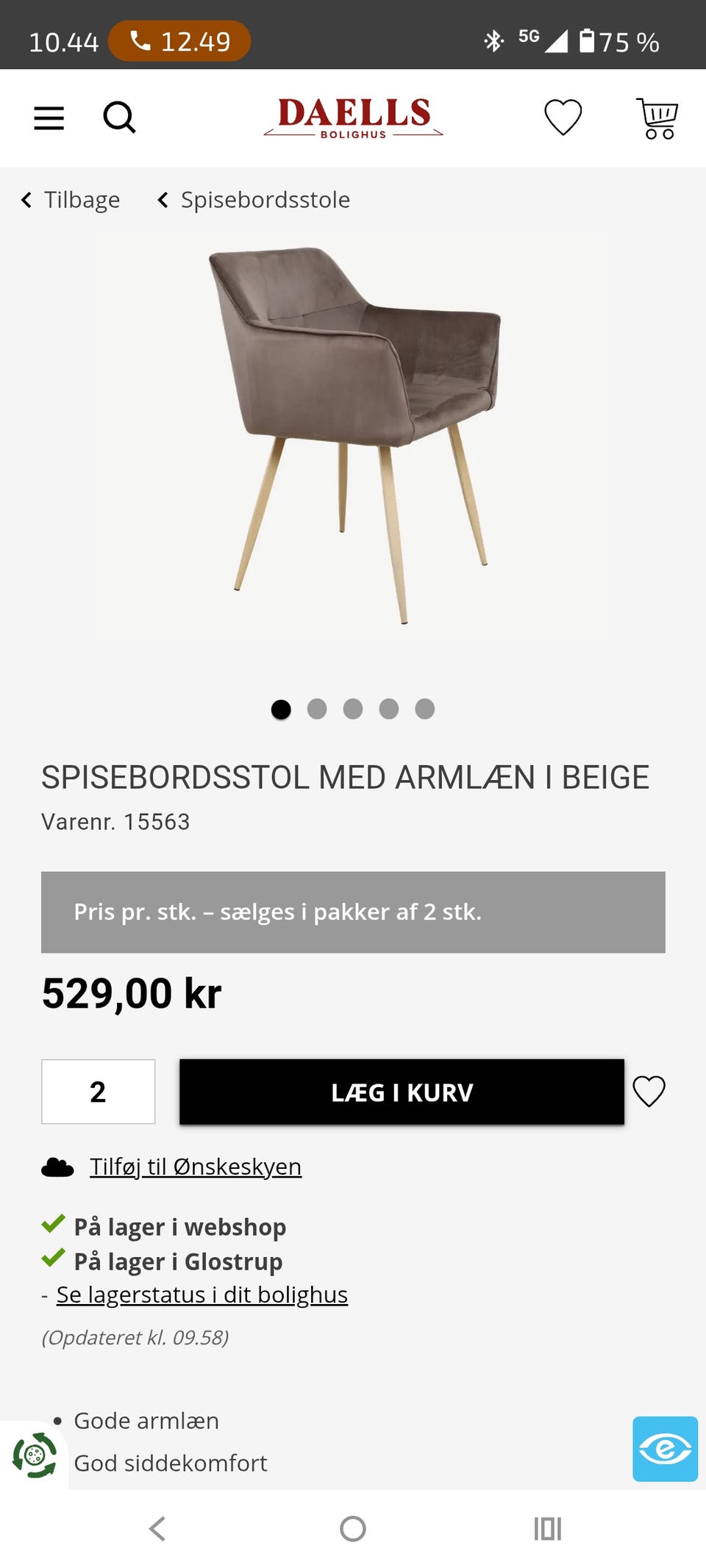
Task: Favorite the chair with the heart beside LÆG I KURV
Action: coord(649,1092)
